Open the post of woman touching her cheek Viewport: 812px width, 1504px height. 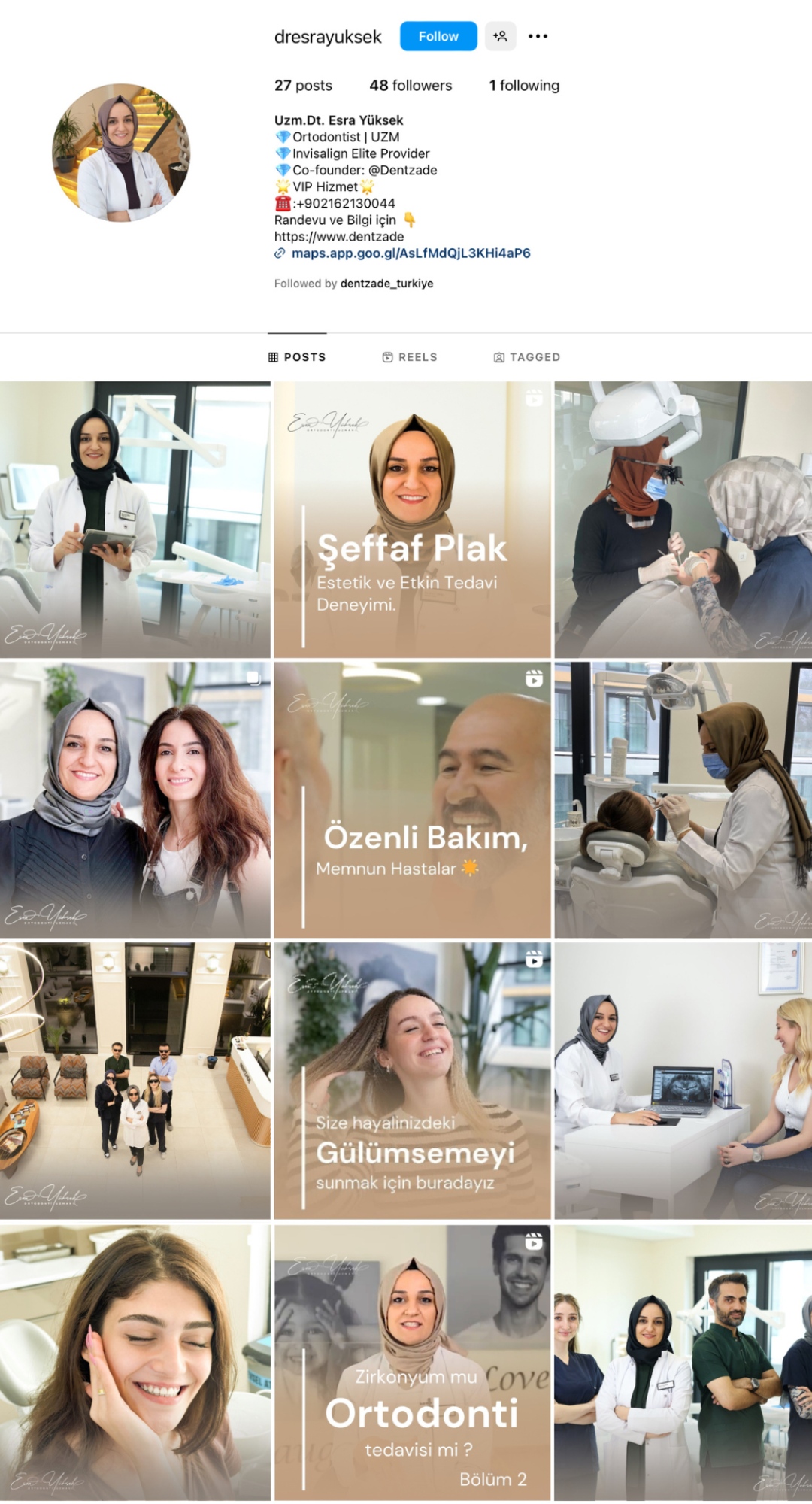(x=135, y=1363)
